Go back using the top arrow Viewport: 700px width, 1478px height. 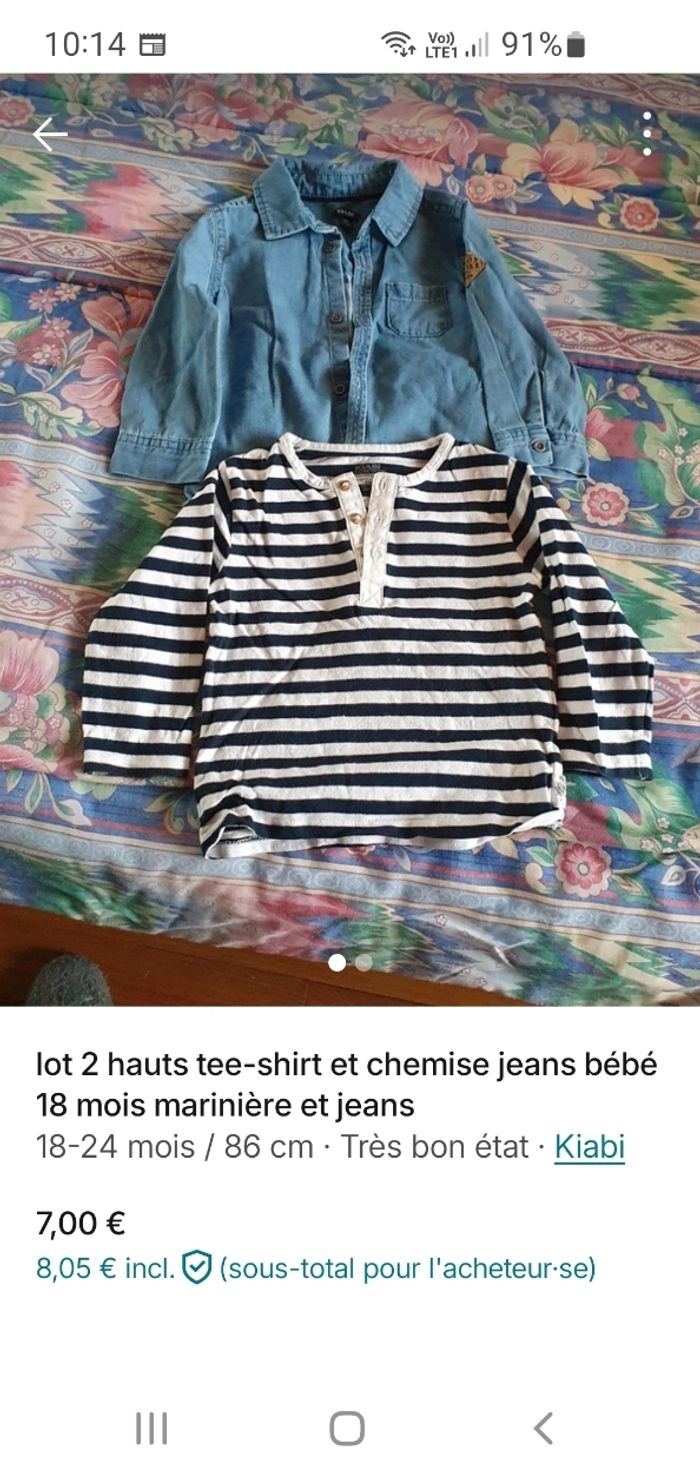[x=49, y=135]
